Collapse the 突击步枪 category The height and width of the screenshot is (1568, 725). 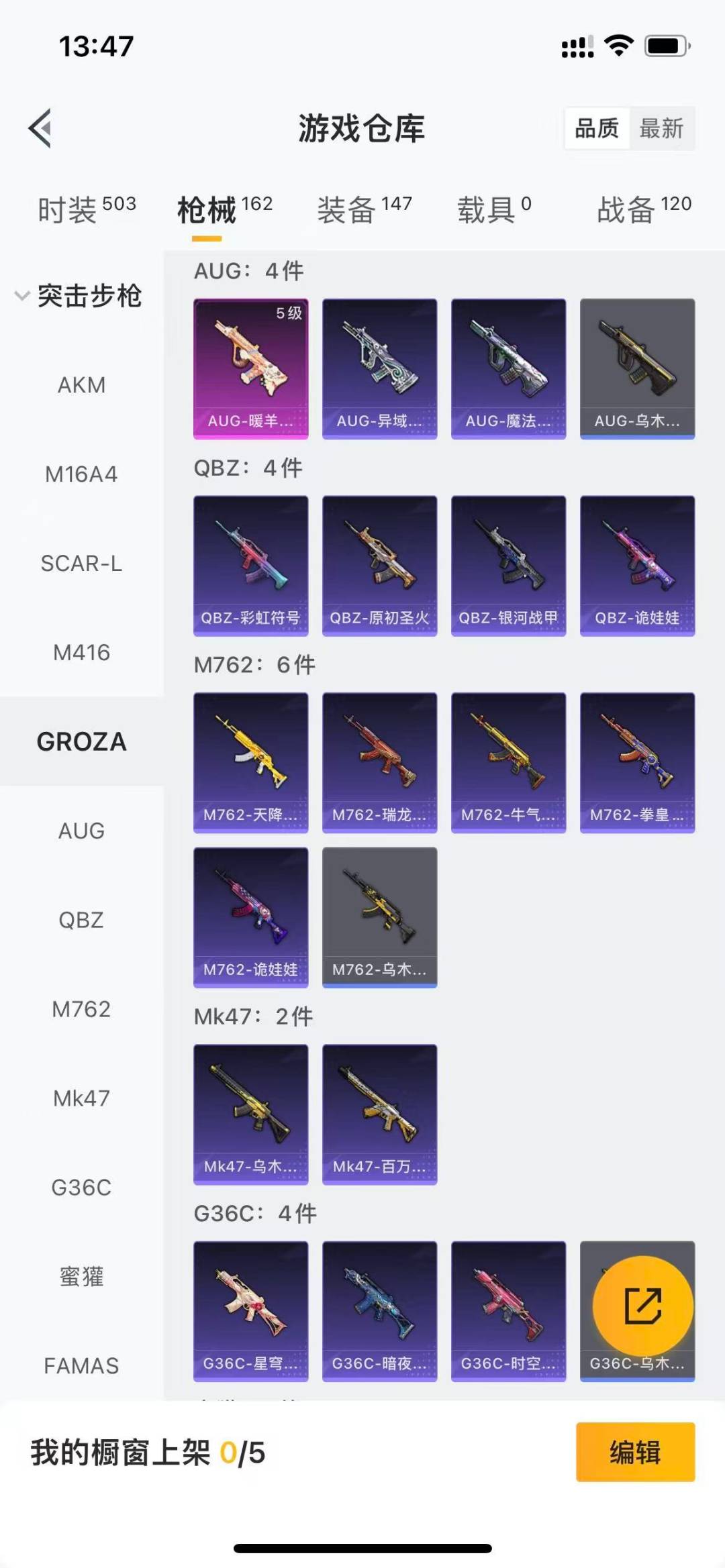pyautogui.click(x=79, y=296)
